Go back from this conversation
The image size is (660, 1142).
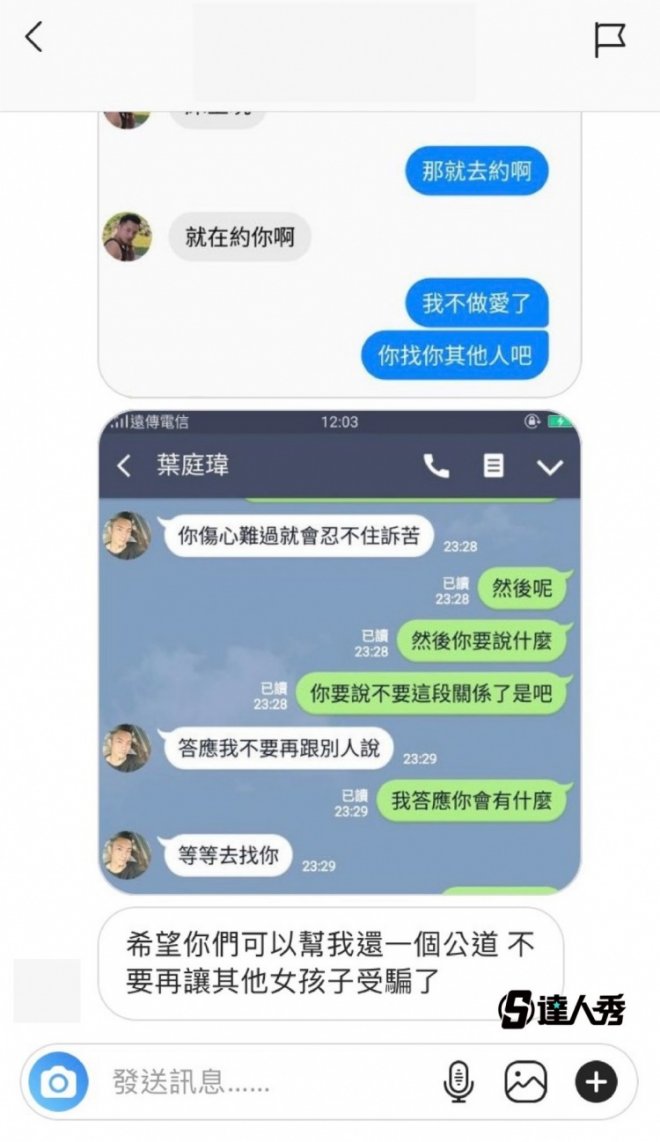pyautogui.click(x=34, y=38)
